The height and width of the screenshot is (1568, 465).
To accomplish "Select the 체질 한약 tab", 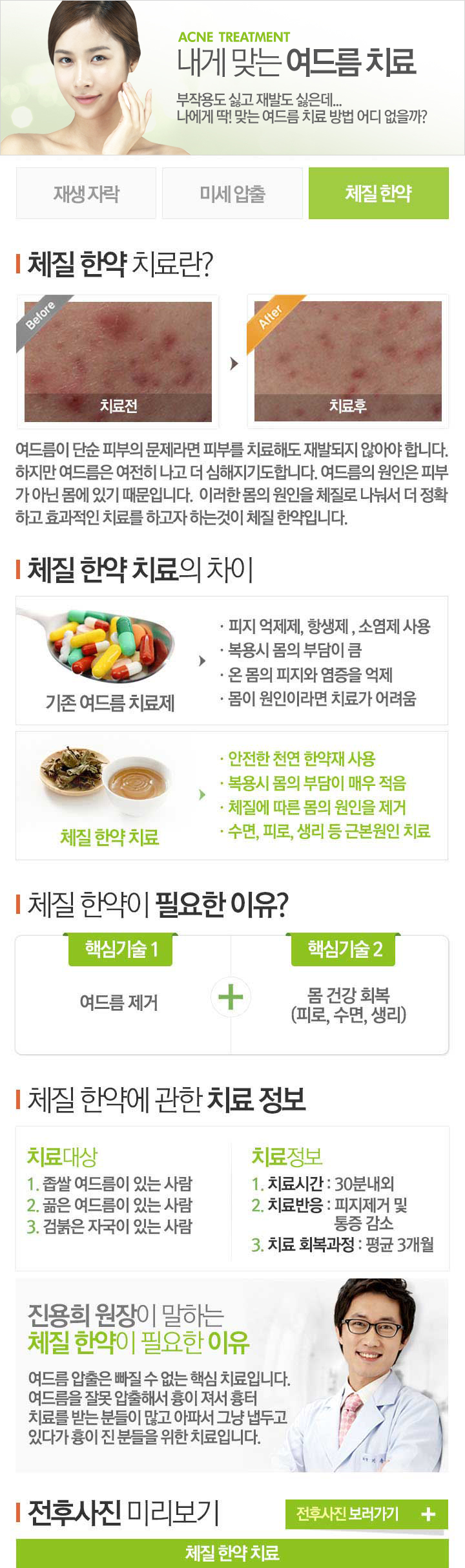I will [x=378, y=193].
